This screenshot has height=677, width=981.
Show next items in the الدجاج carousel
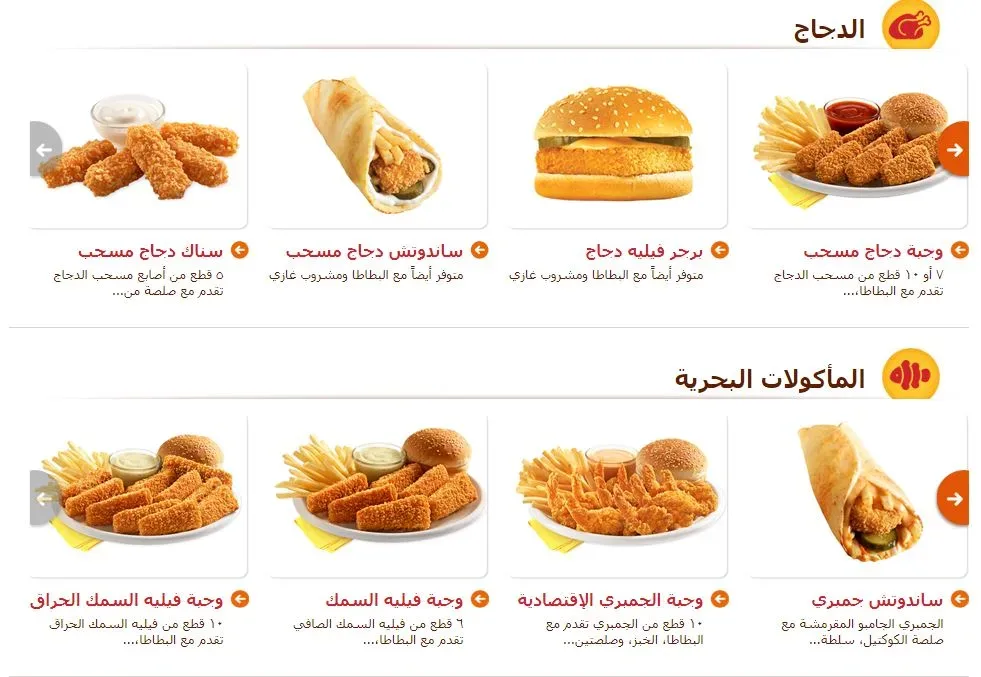pos(954,149)
